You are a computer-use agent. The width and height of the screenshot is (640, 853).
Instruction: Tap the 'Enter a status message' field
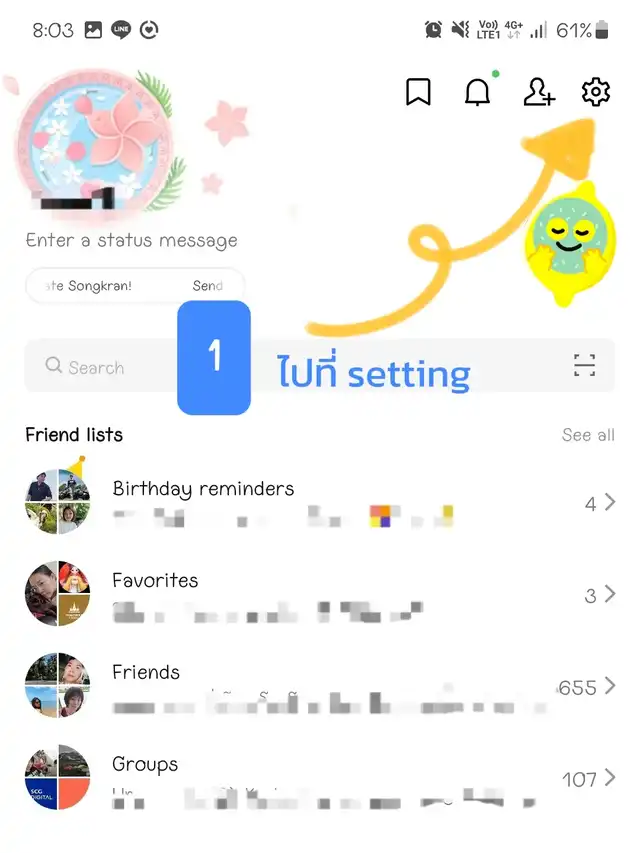131,240
